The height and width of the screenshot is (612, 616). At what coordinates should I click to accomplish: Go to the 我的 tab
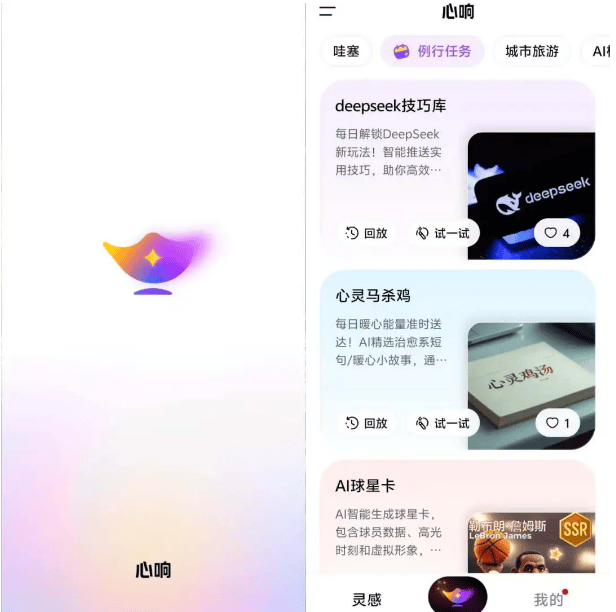click(549, 599)
